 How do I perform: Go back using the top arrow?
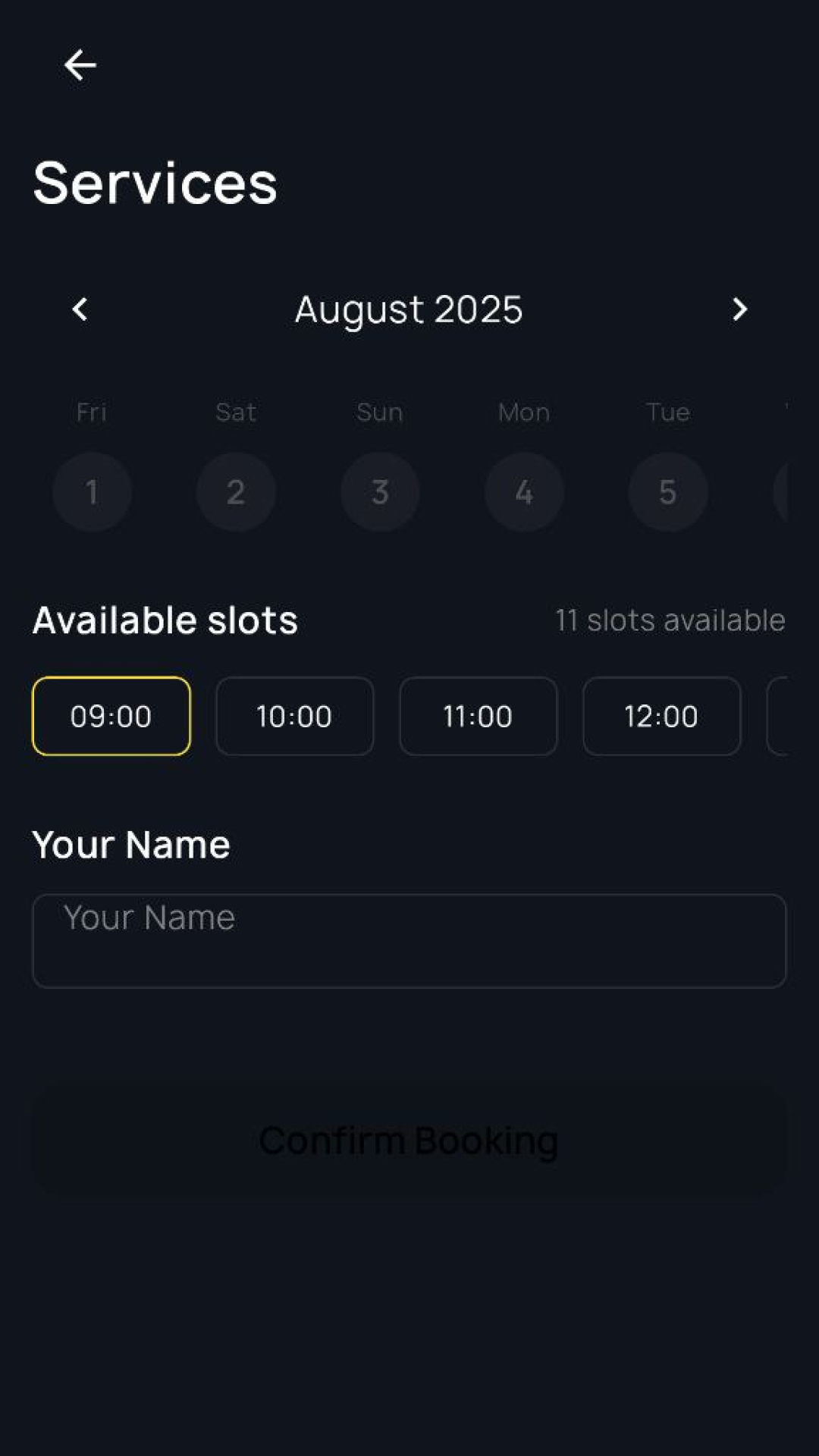pos(80,65)
